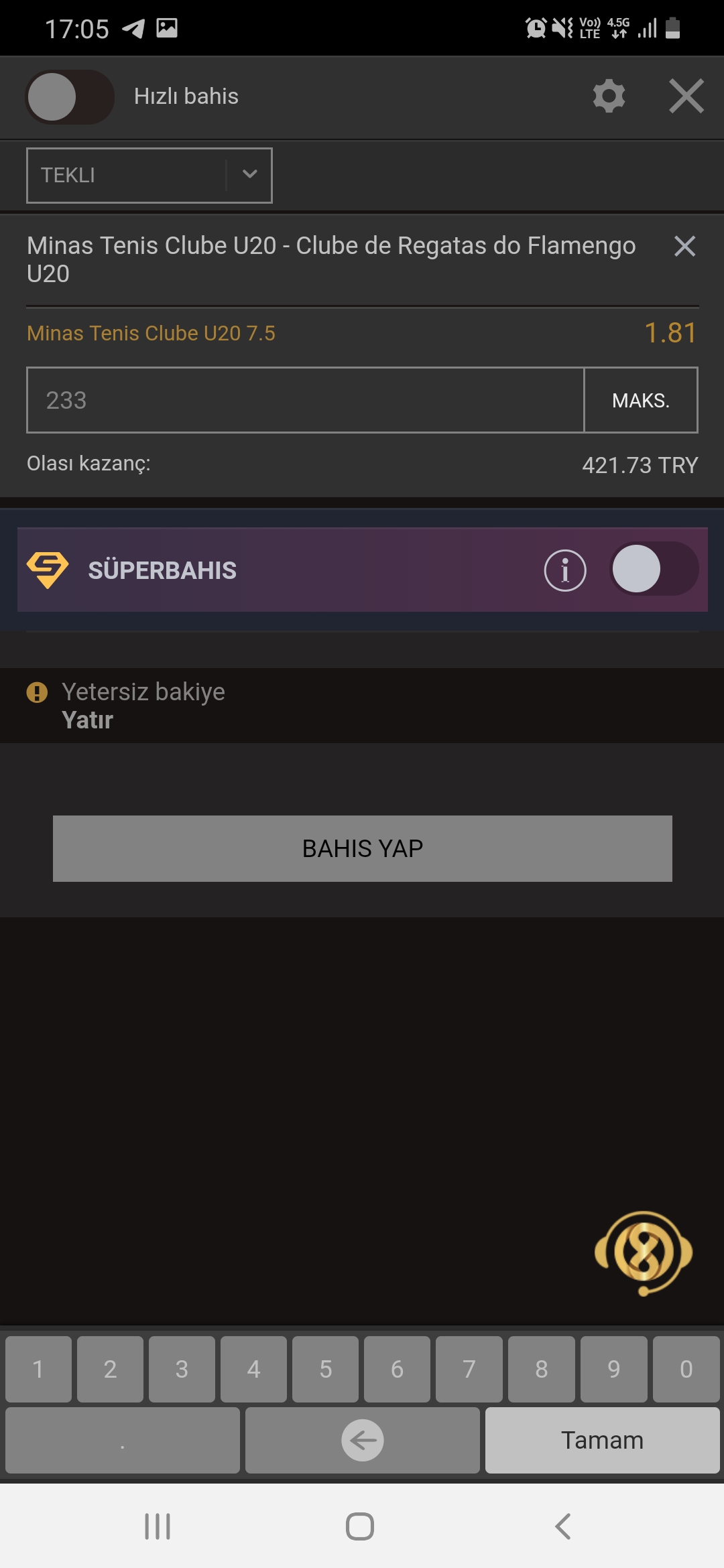Expand the TEKLI bet type dropdown
Screen dimensions: 724x1568
149,175
